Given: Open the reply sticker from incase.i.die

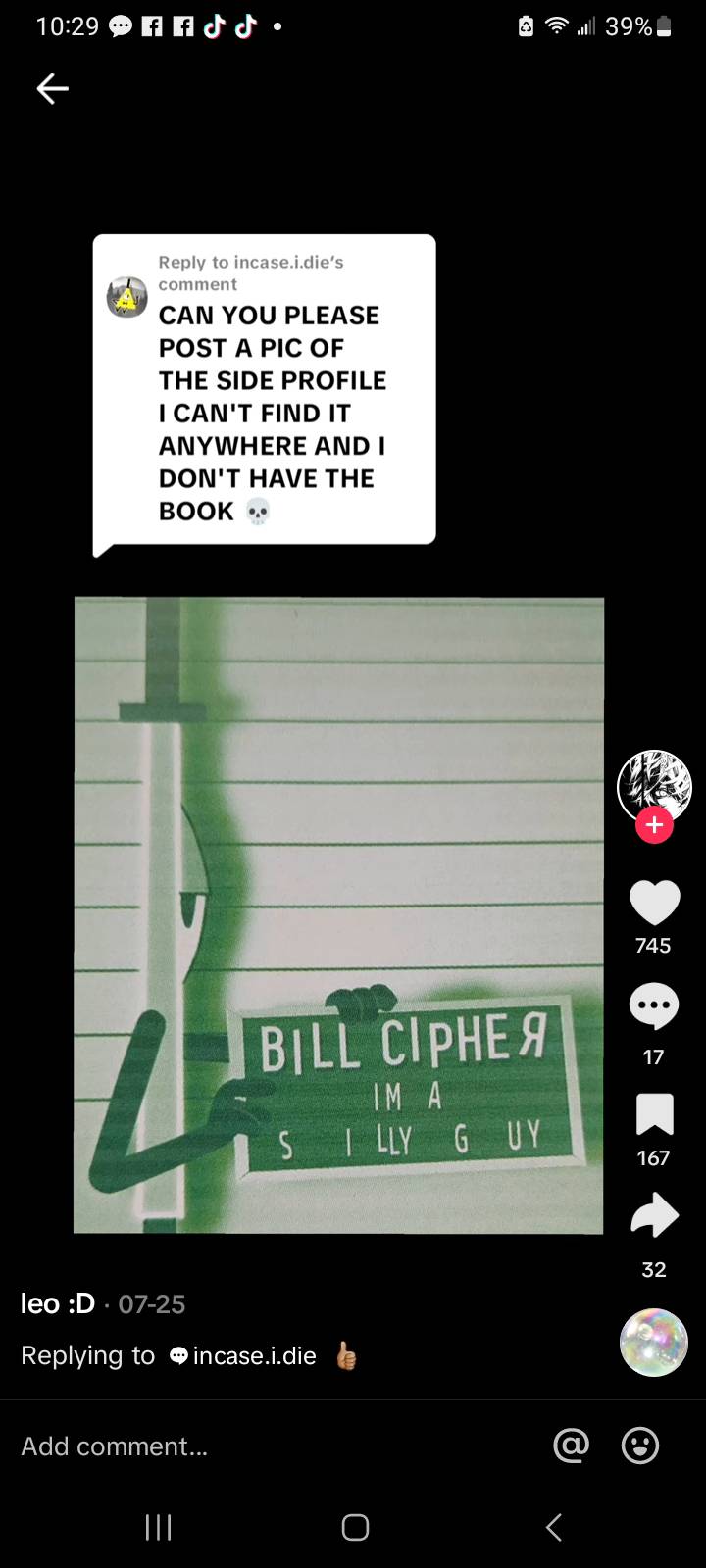Looking at the screenshot, I should coord(264,390).
